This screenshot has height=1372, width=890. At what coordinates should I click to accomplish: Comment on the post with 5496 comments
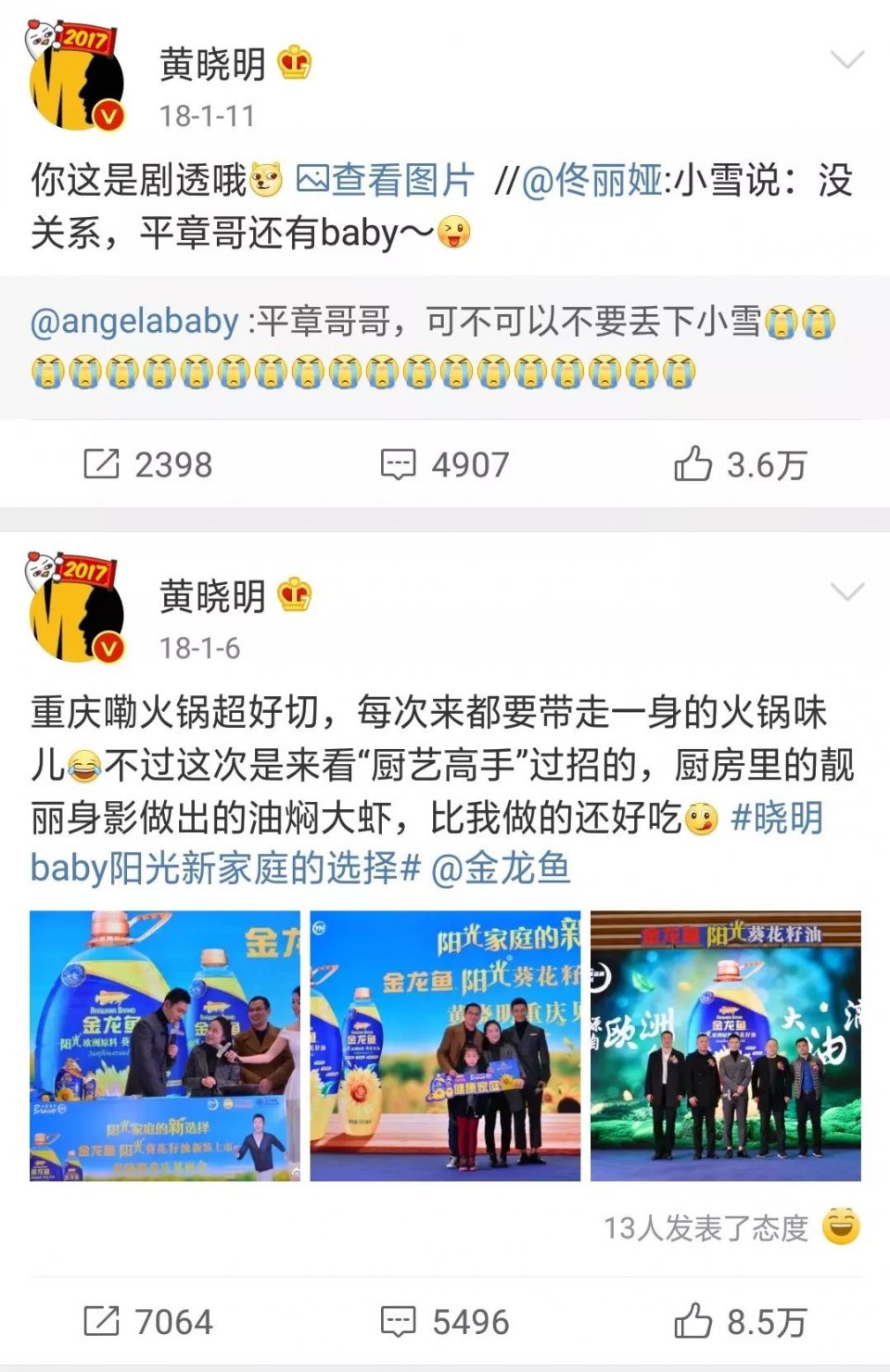445,1322
